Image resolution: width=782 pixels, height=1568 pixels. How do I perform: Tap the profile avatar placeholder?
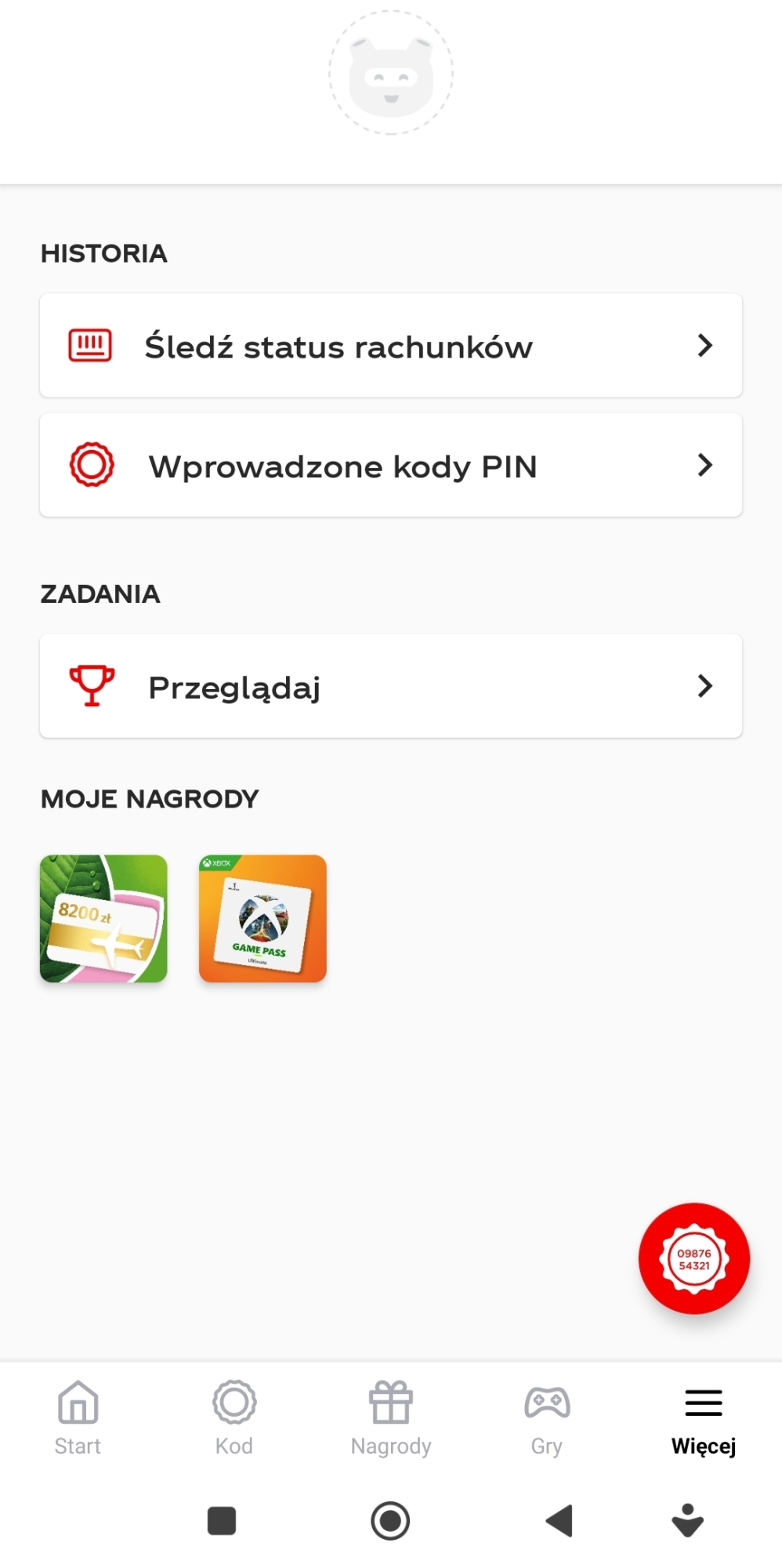pyautogui.click(x=391, y=74)
